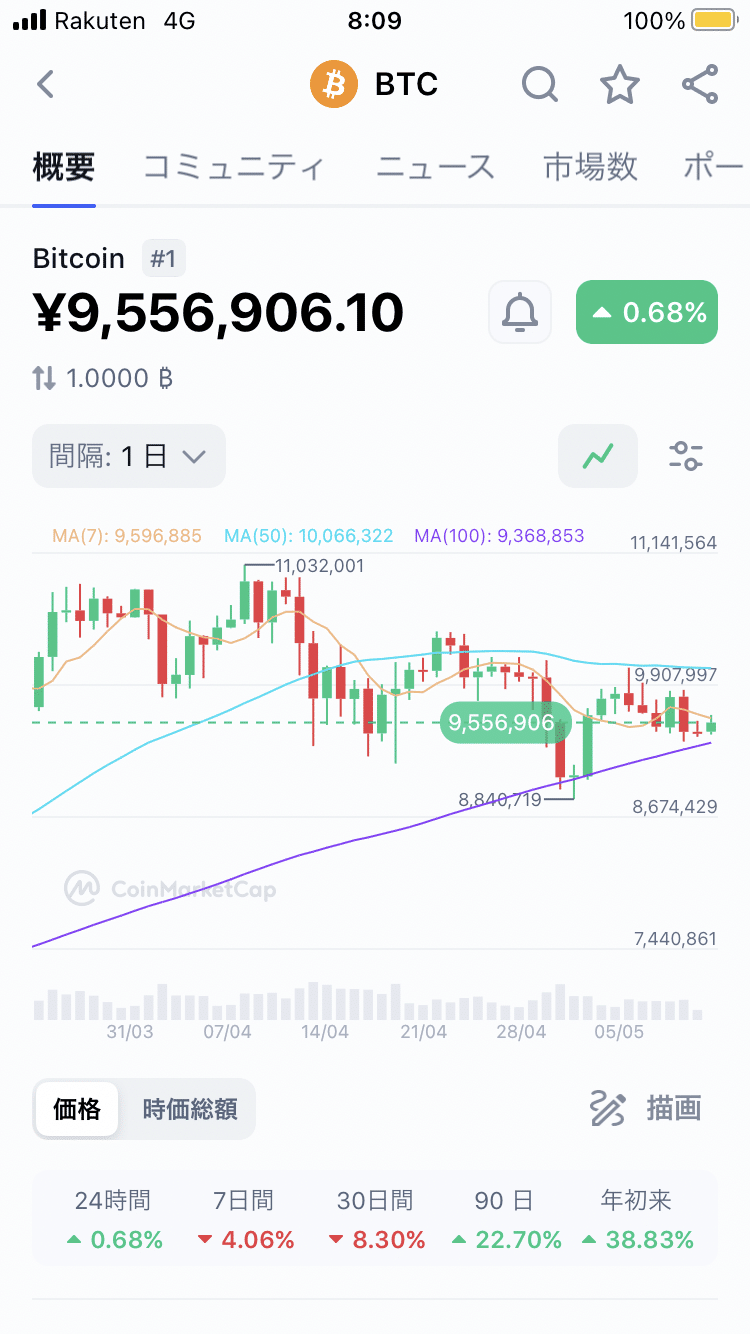Set a price alert with the bell icon
This screenshot has width=750, height=1334.
519,312
